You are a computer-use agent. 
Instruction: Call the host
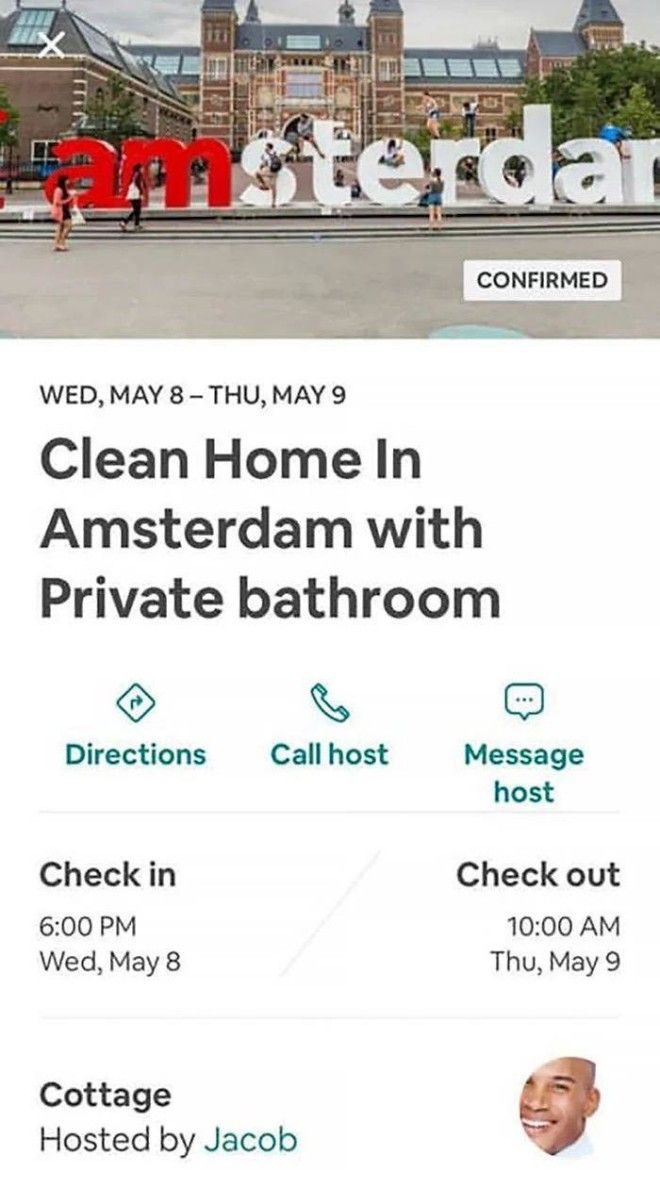pos(330,729)
